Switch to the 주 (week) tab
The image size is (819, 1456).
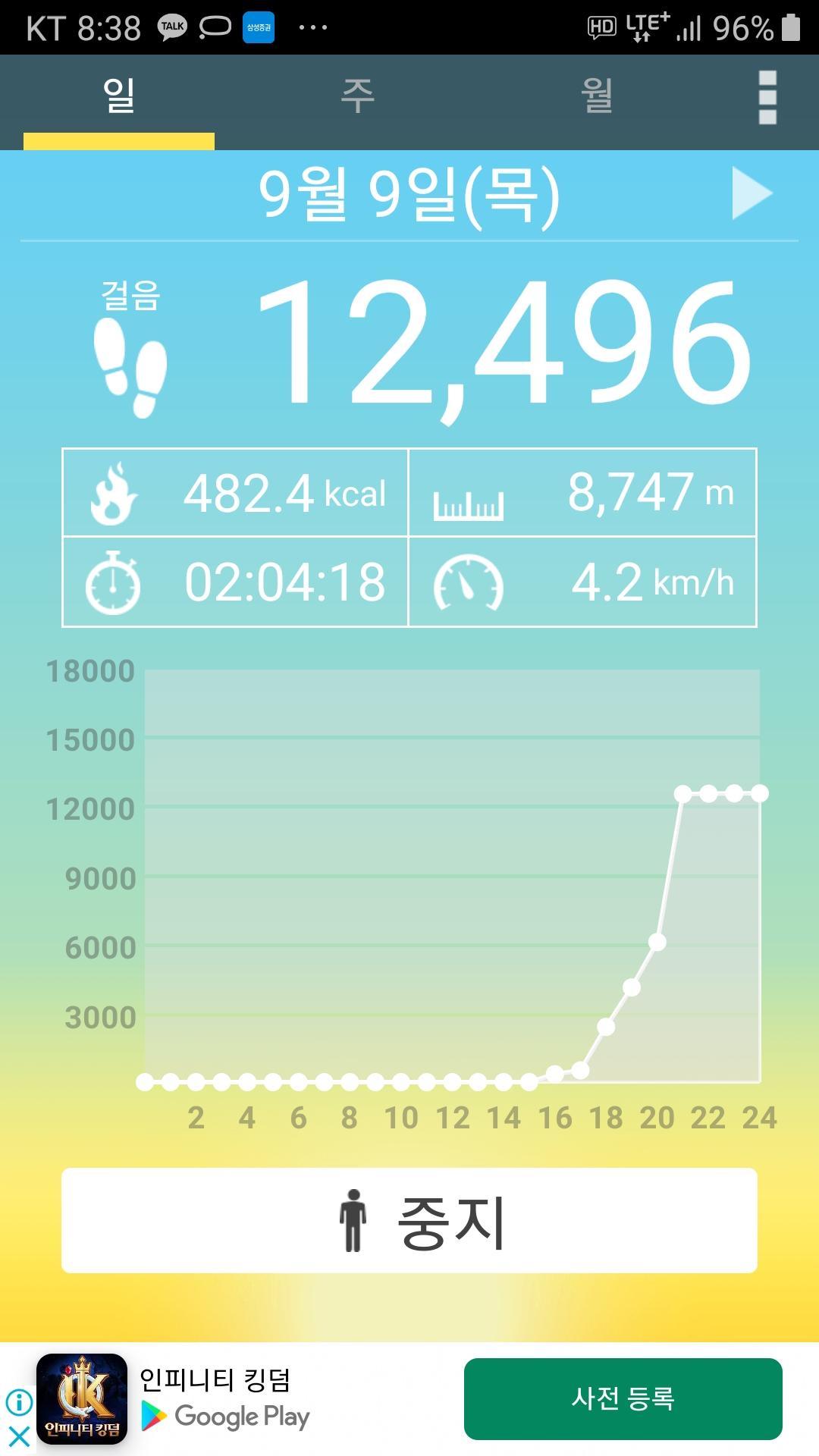[x=357, y=97]
